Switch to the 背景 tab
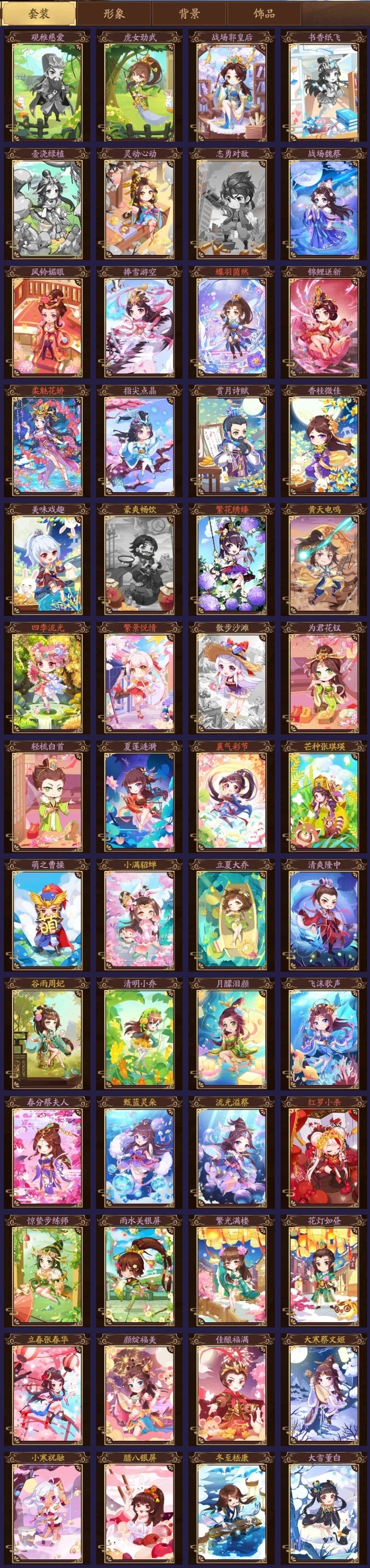Screen dimensions: 370x1568 189,13
